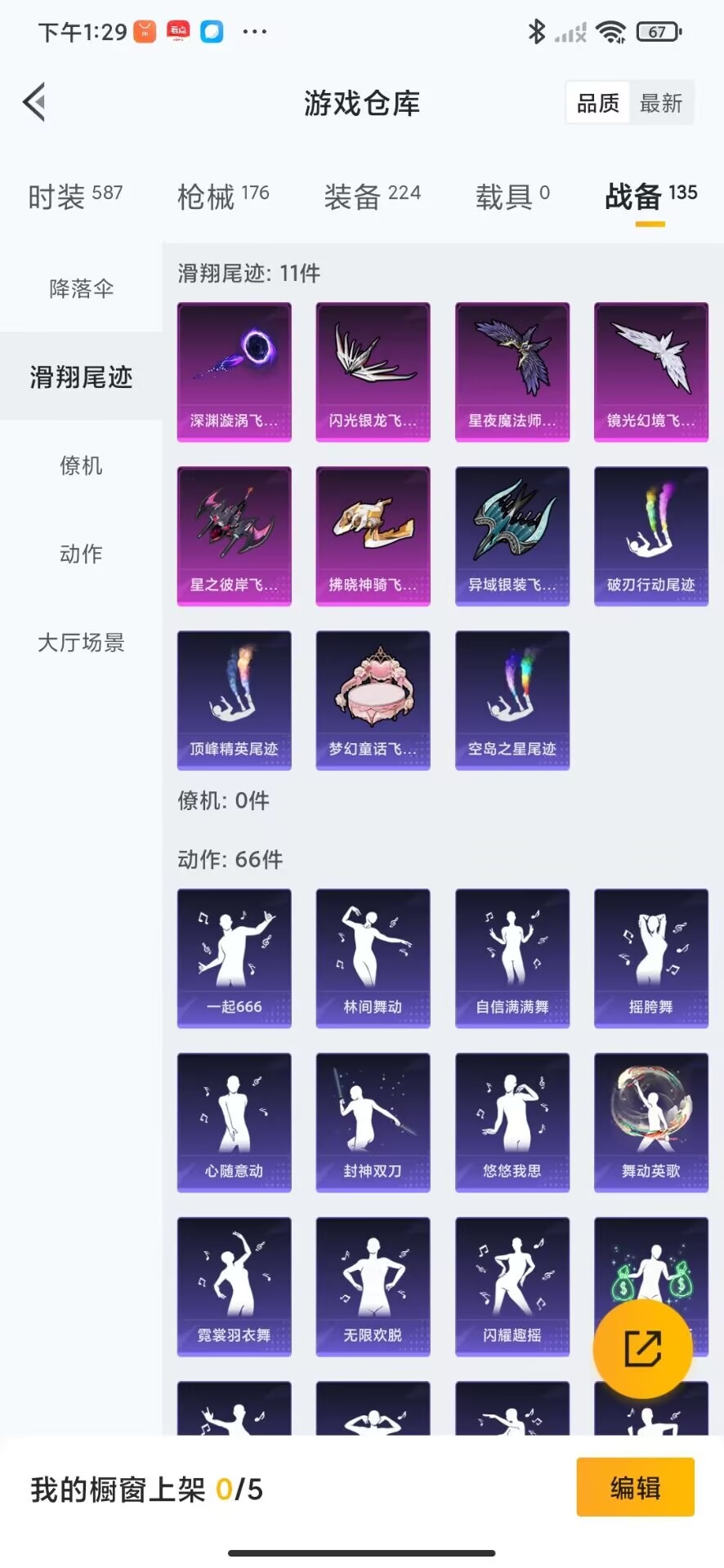Select 降落伞 in the side menu

pos(81,288)
